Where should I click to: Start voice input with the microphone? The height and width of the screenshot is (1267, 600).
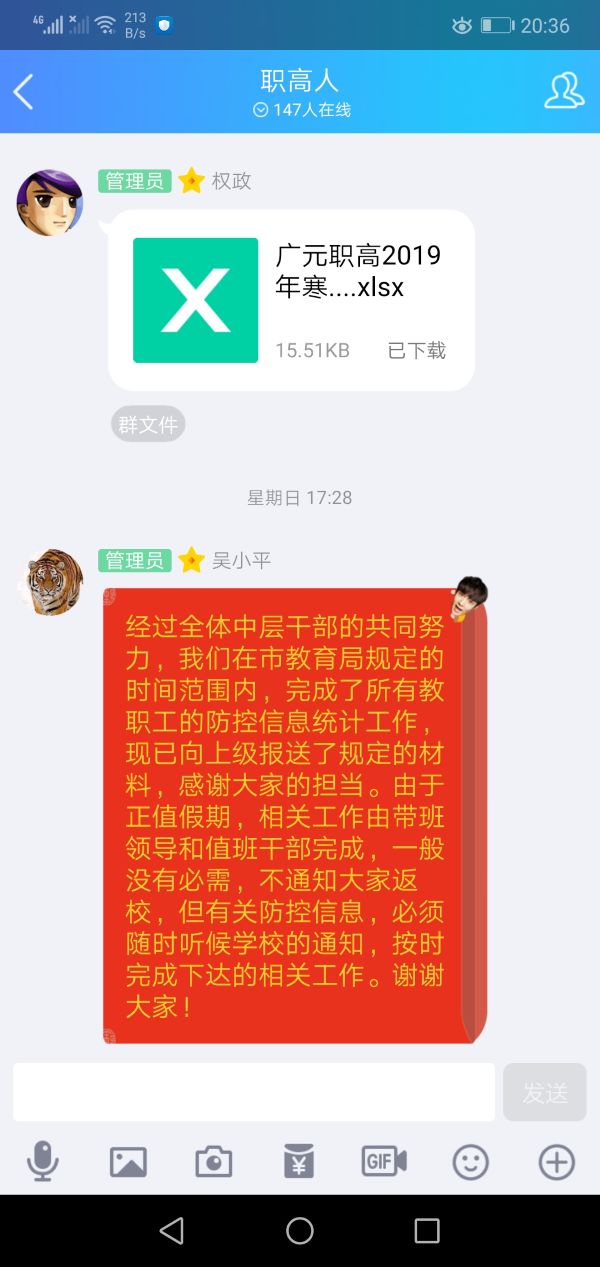[x=42, y=1161]
